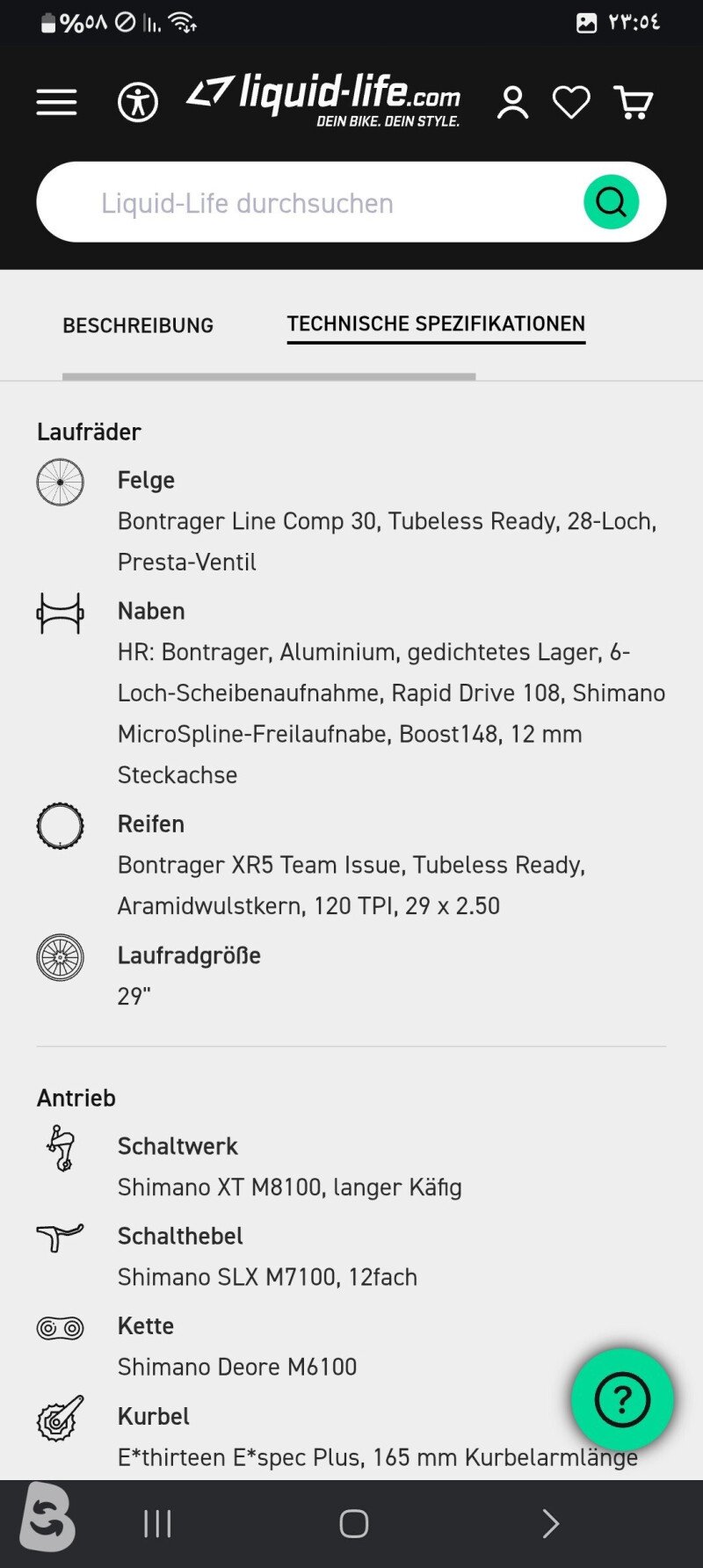Open the user account icon

click(x=512, y=102)
